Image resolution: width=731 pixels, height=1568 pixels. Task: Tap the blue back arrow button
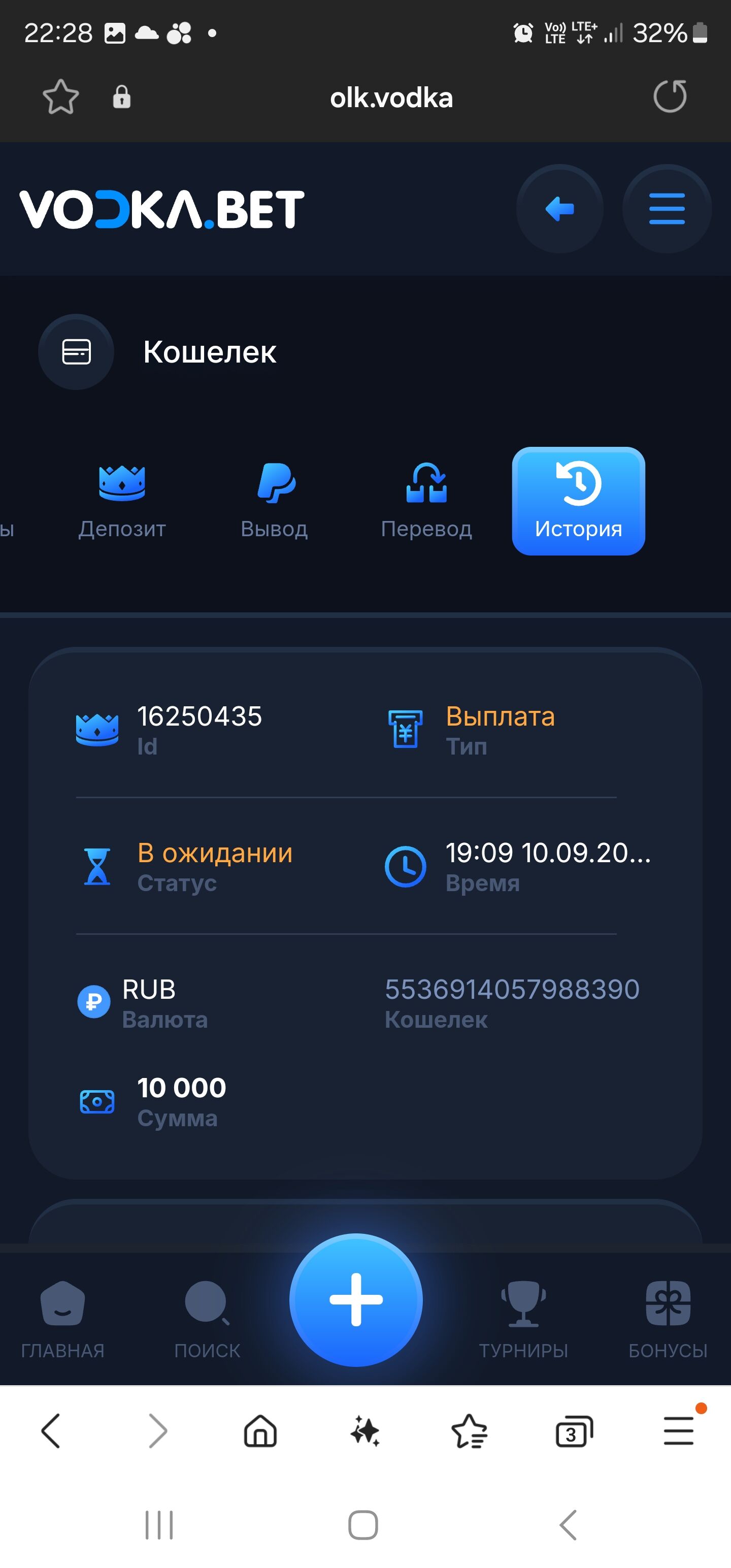click(x=559, y=209)
